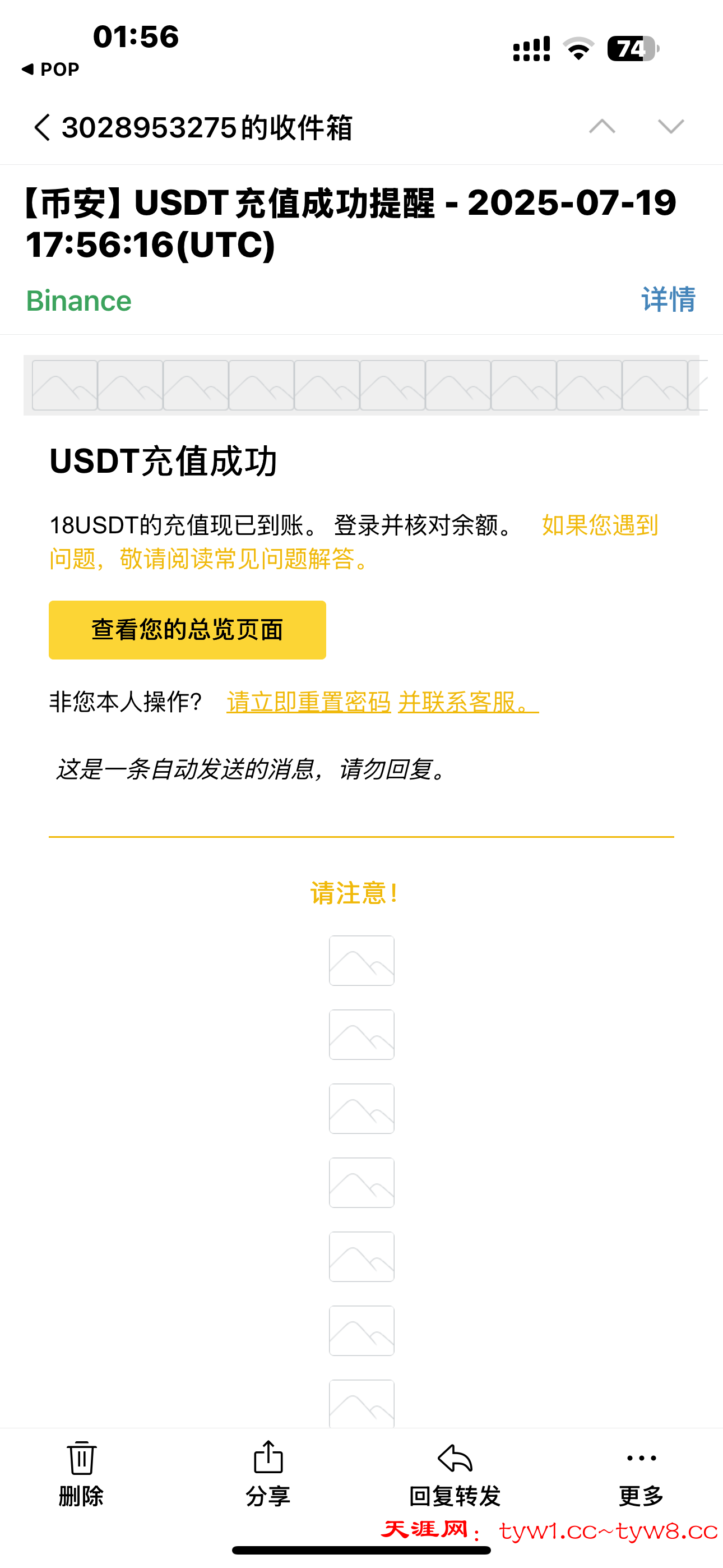The width and height of the screenshot is (723, 1568).
Task: Return to the POP app
Action: (50, 70)
